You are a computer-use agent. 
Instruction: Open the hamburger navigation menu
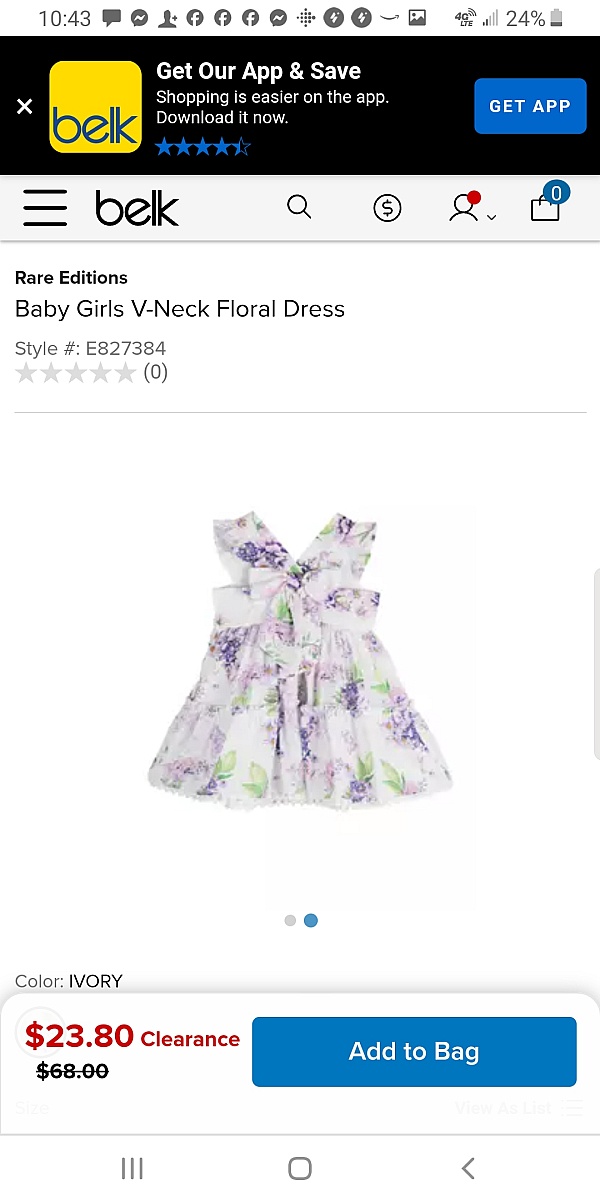pos(45,208)
